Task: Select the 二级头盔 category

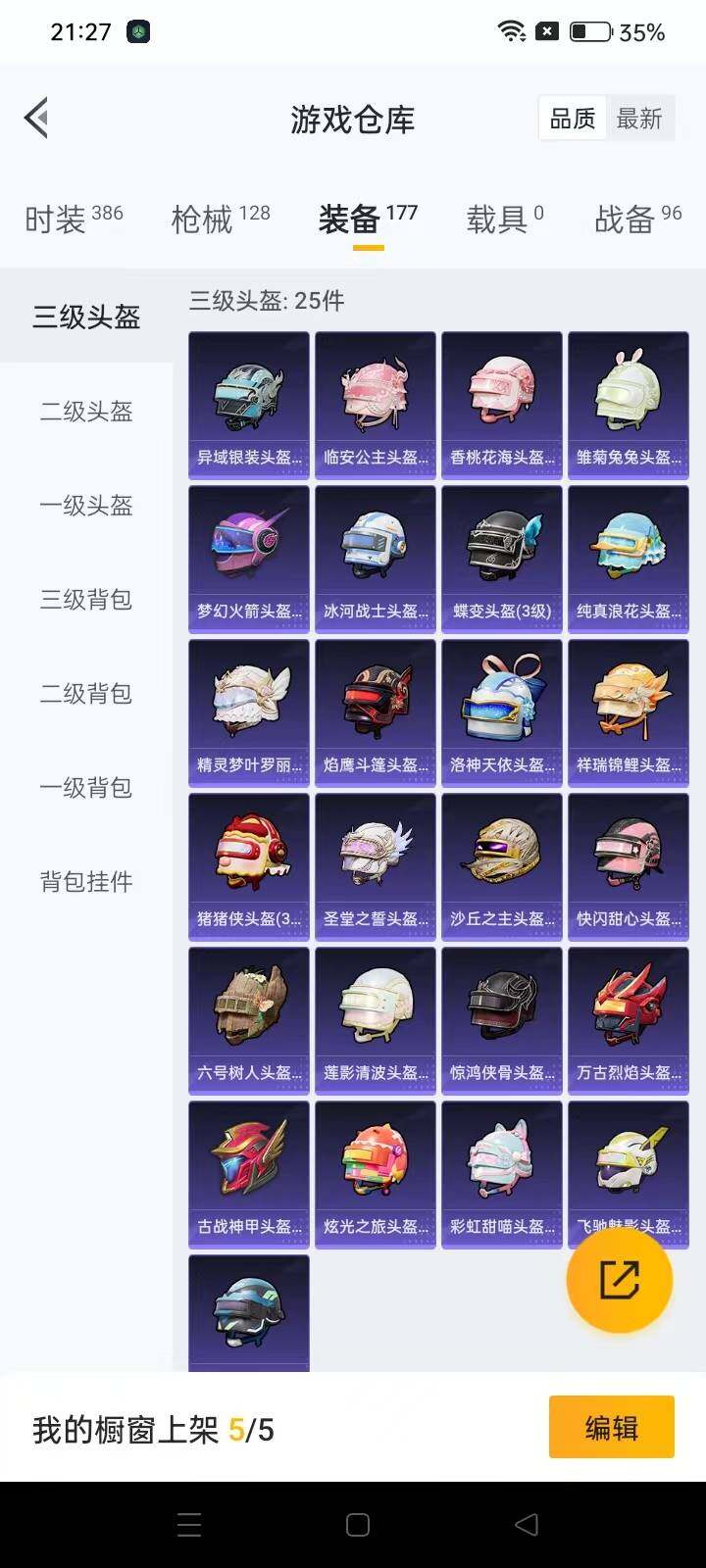Action: pyautogui.click(x=86, y=412)
